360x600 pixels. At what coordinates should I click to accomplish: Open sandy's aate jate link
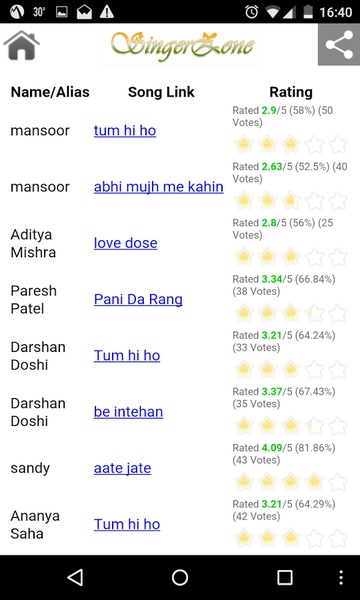[x=122, y=468]
